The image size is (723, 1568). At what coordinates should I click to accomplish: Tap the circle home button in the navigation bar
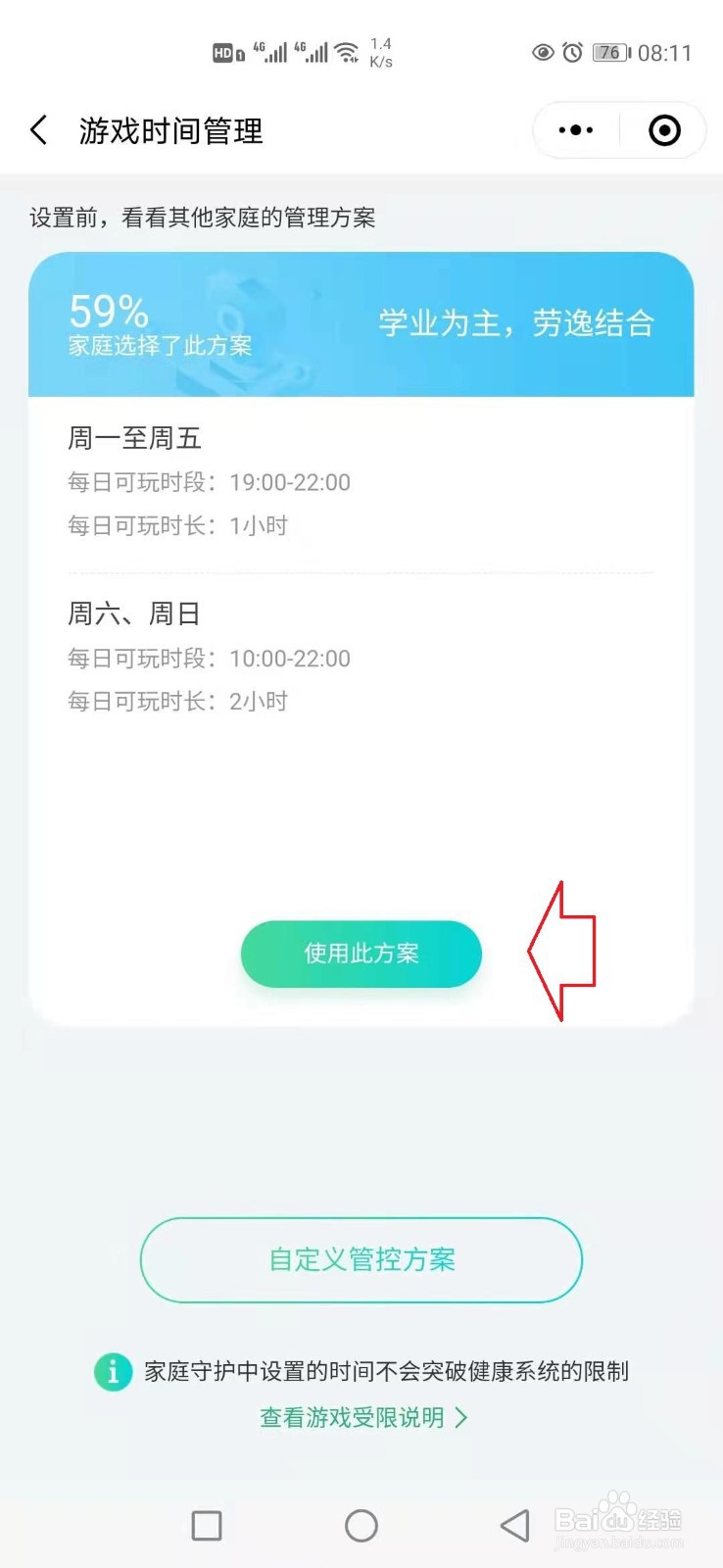click(361, 1526)
